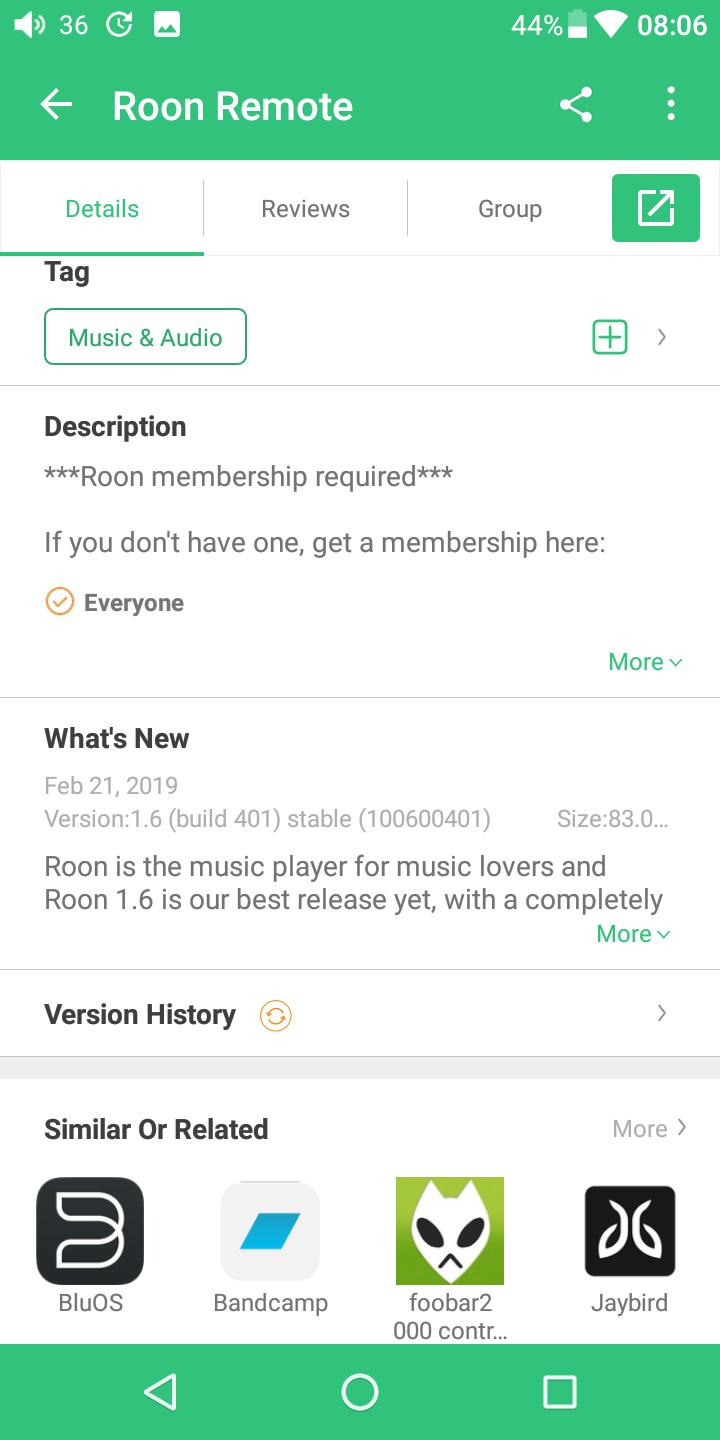Expand What's New with More

point(633,934)
